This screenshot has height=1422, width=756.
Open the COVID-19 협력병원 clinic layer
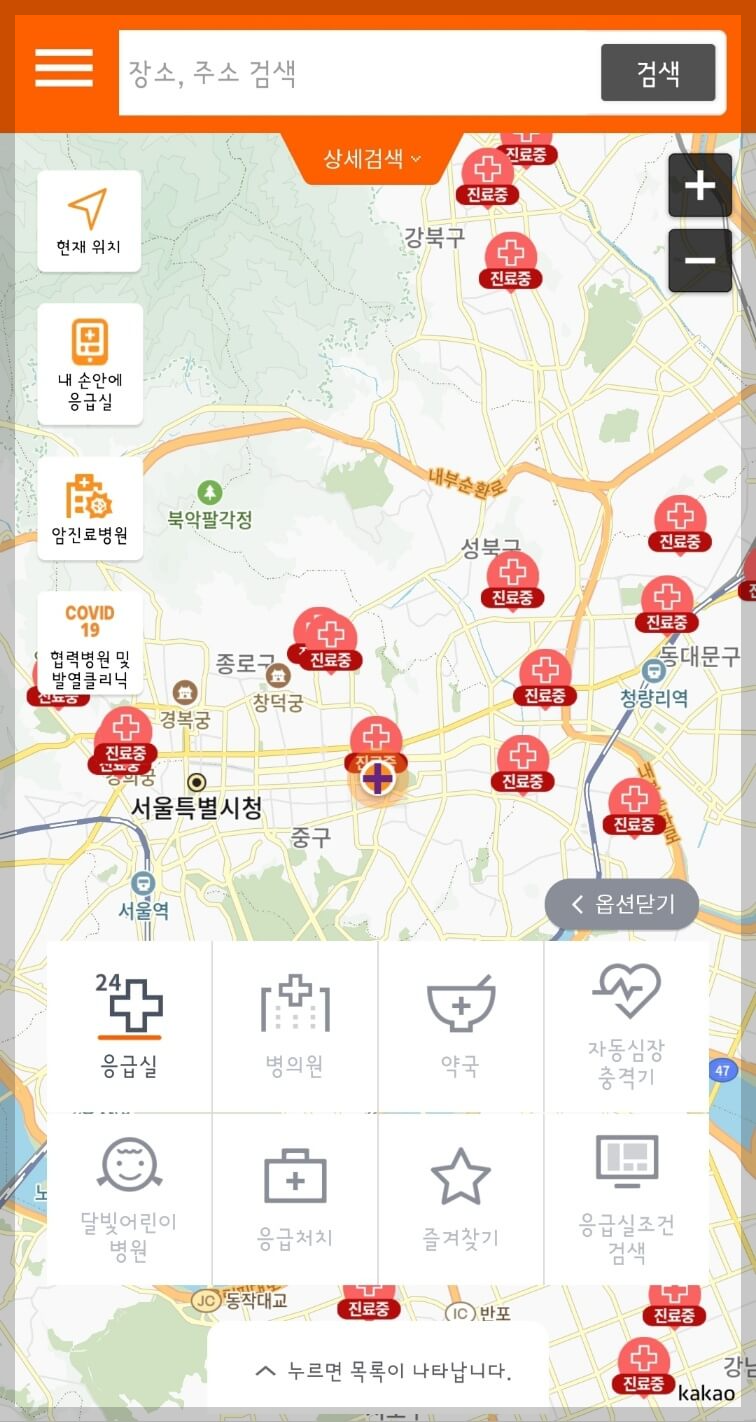click(x=88, y=640)
